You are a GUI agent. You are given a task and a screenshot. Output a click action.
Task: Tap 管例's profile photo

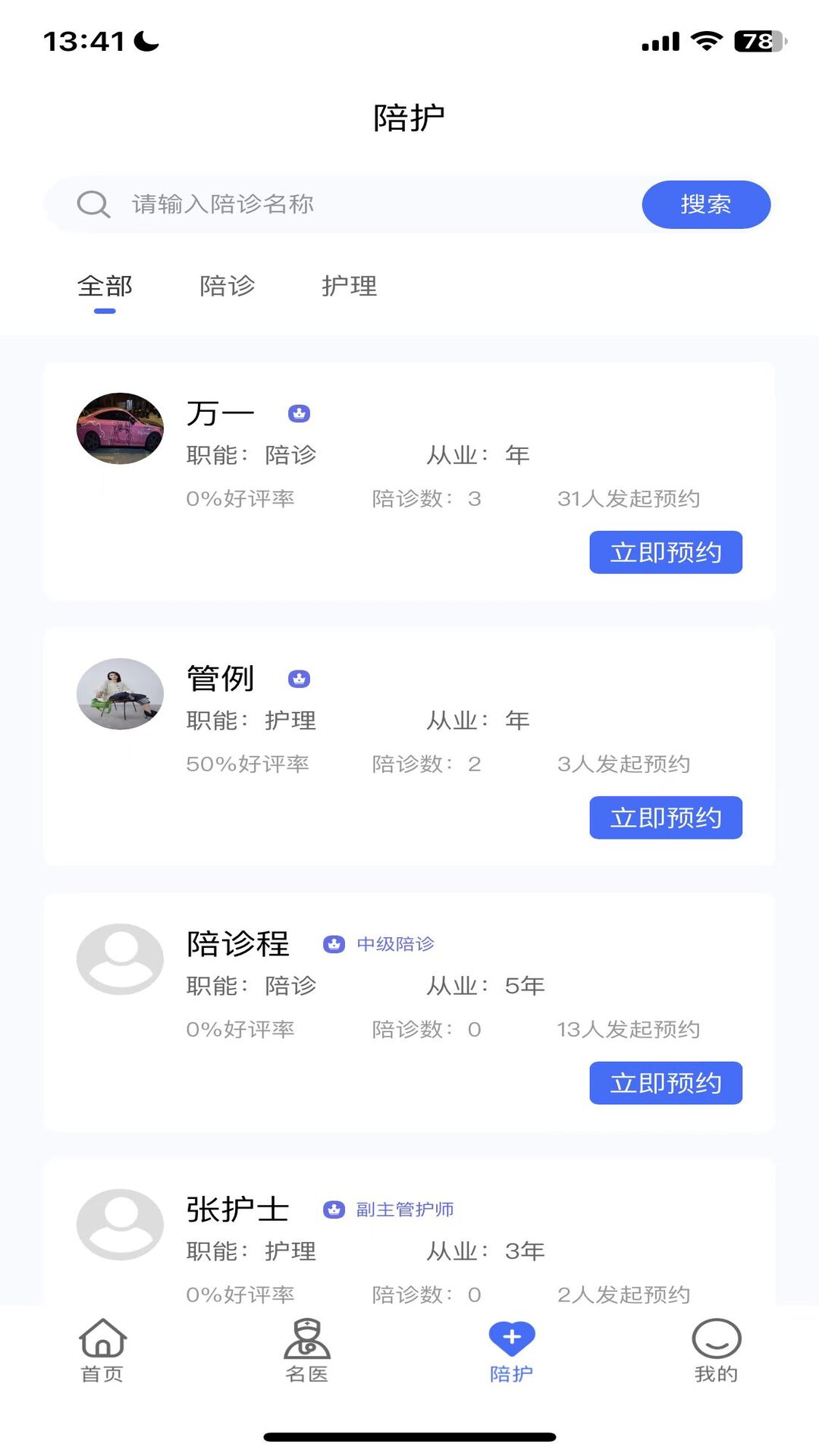tap(119, 694)
